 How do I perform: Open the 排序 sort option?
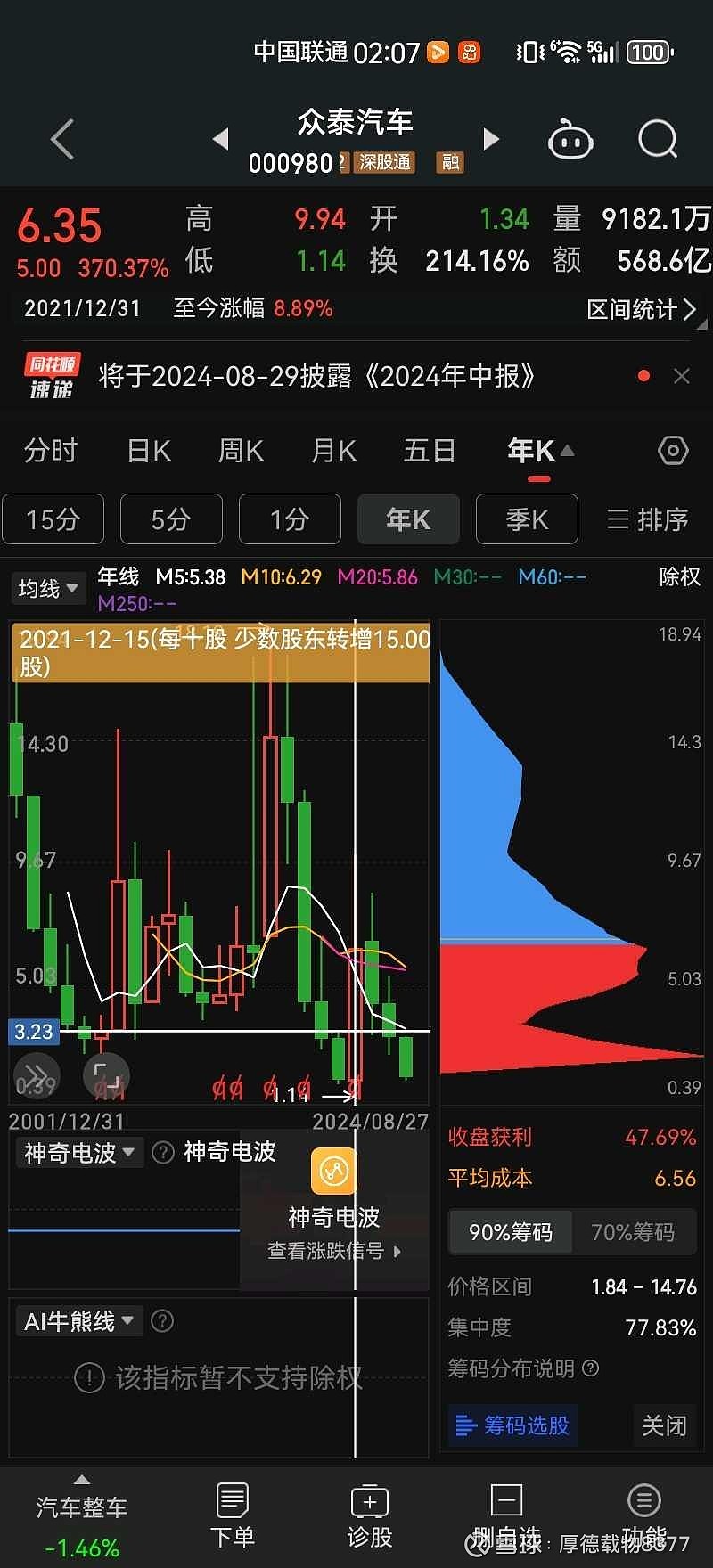pyautogui.click(x=648, y=519)
